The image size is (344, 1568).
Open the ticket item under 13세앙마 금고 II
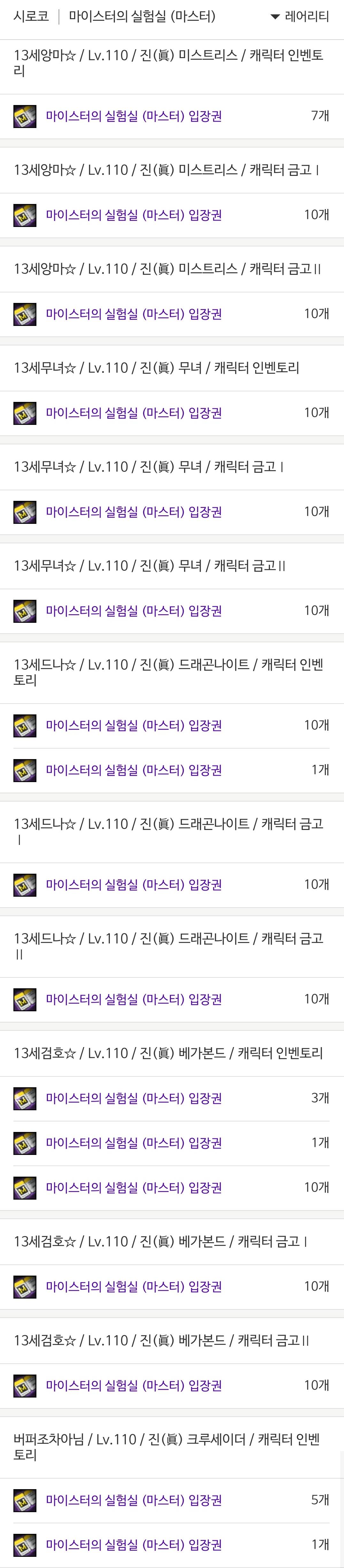click(x=133, y=314)
